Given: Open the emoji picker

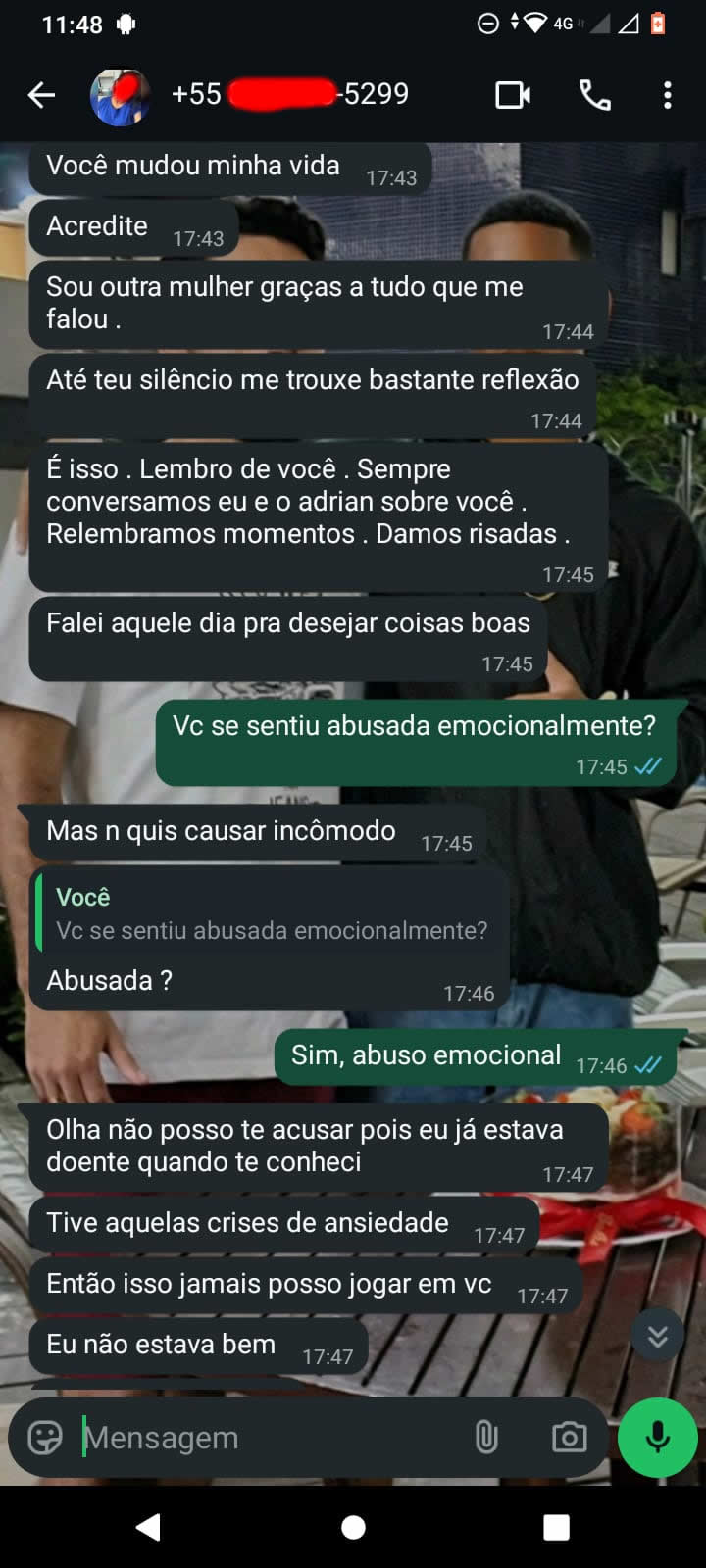Looking at the screenshot, I should click(44, 1438).
